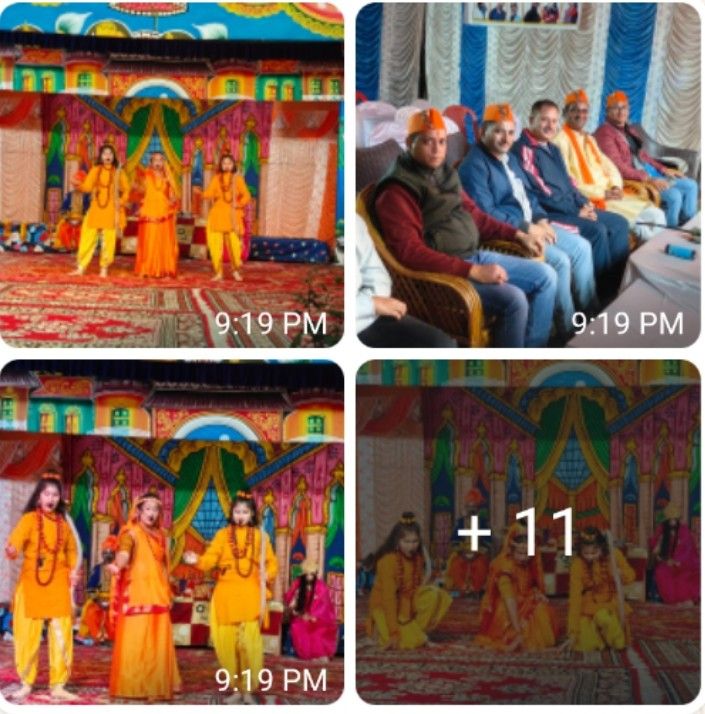The image size is (705, 714).
Task: Open the photo of three performers standing on stage
Action: click(171, 175)
